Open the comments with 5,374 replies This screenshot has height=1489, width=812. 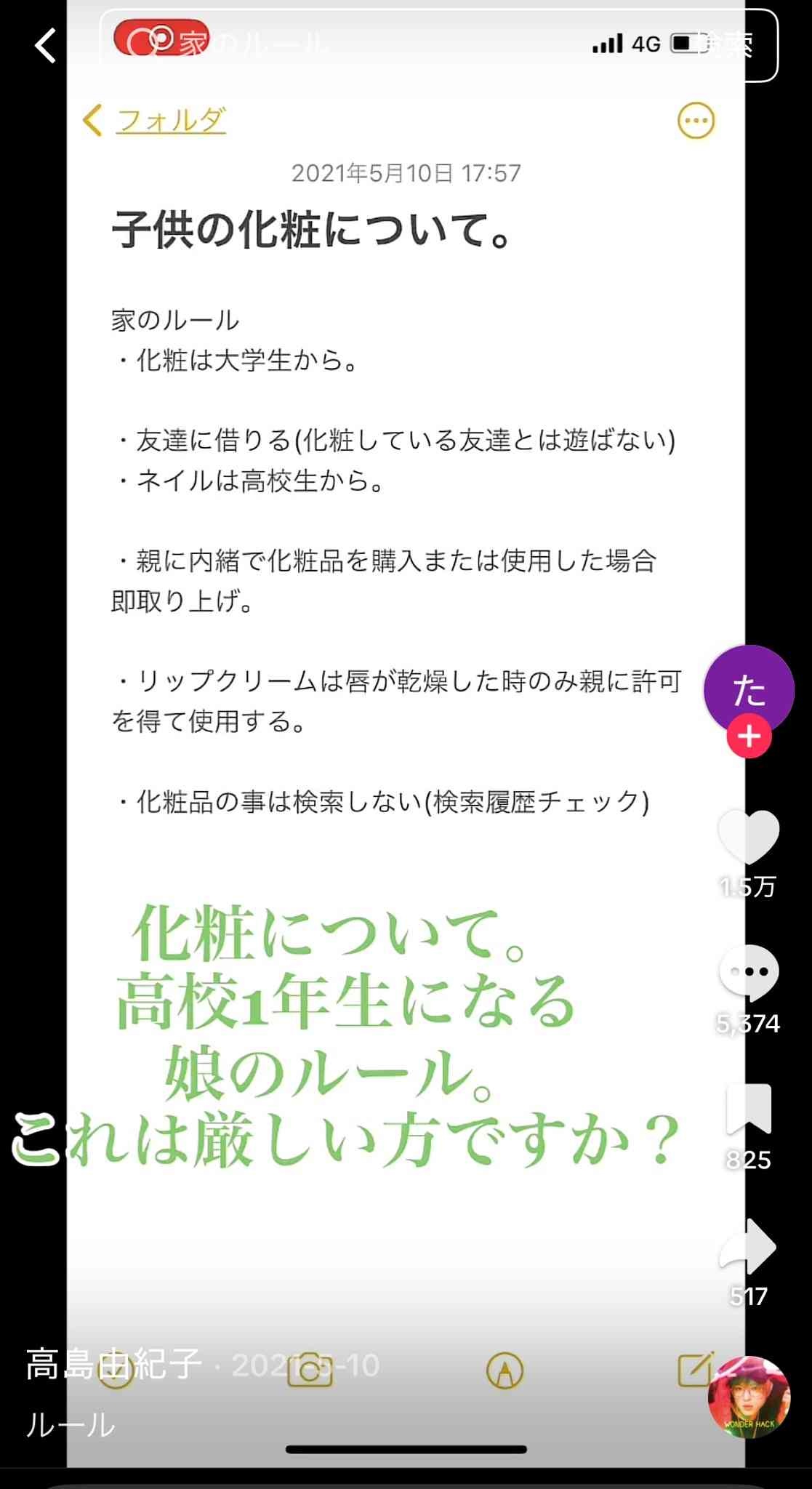748,974
